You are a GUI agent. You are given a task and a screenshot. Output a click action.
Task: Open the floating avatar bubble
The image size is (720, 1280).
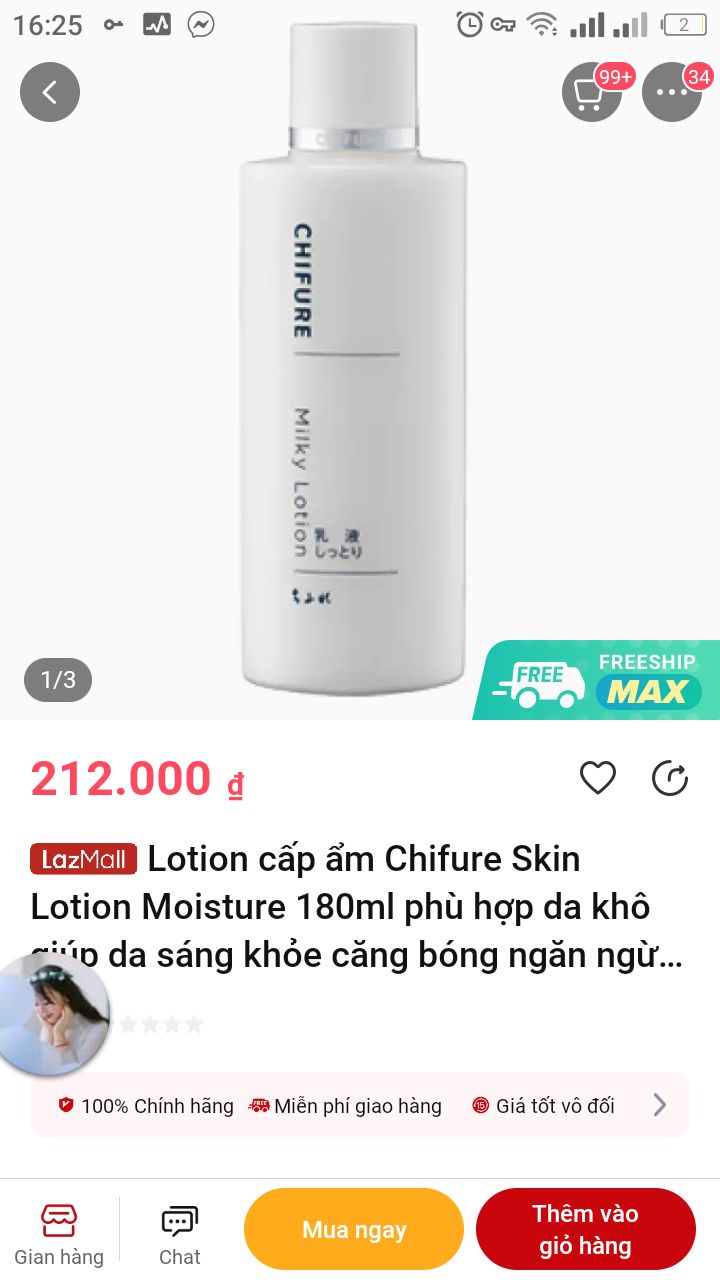point(52,1012)
